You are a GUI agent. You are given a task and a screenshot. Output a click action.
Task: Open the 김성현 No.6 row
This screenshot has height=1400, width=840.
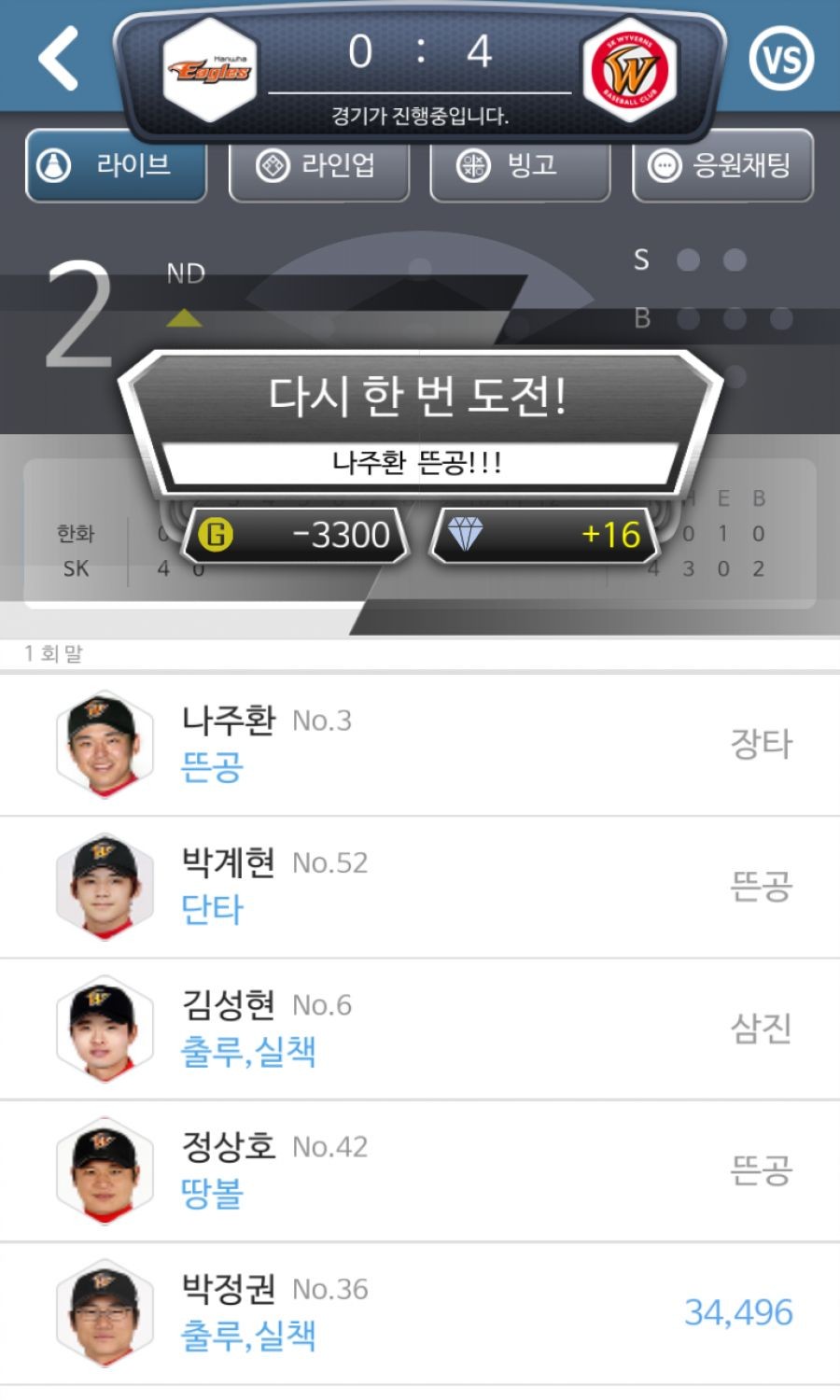(x=420, y=1029)
